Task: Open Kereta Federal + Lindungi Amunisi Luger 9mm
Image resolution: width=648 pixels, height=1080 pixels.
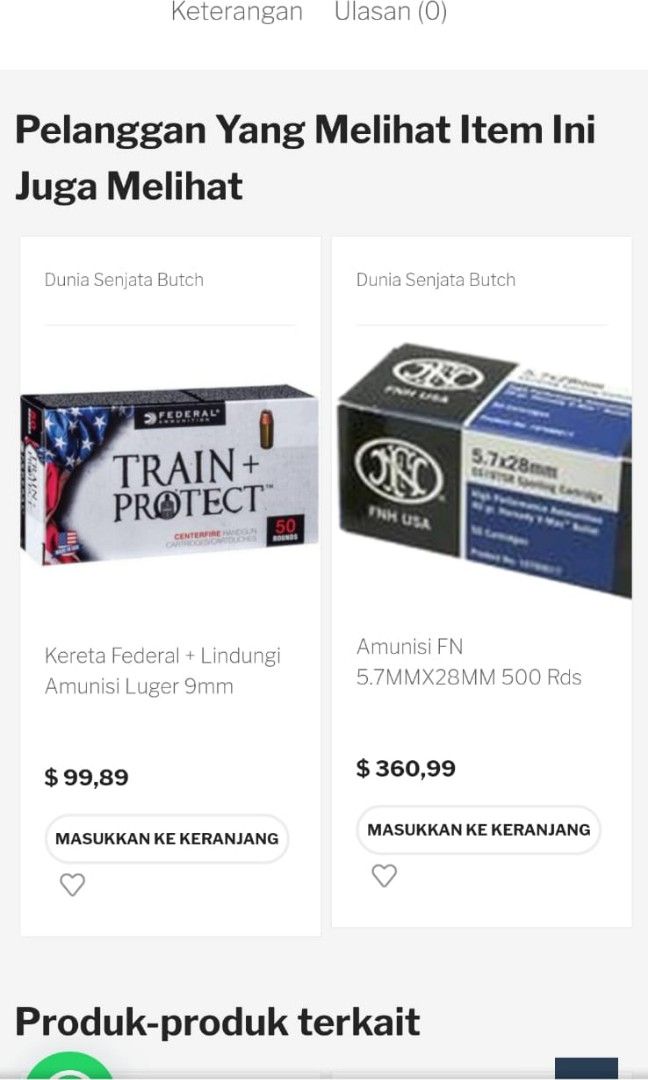Action: (x=162, y=671)
